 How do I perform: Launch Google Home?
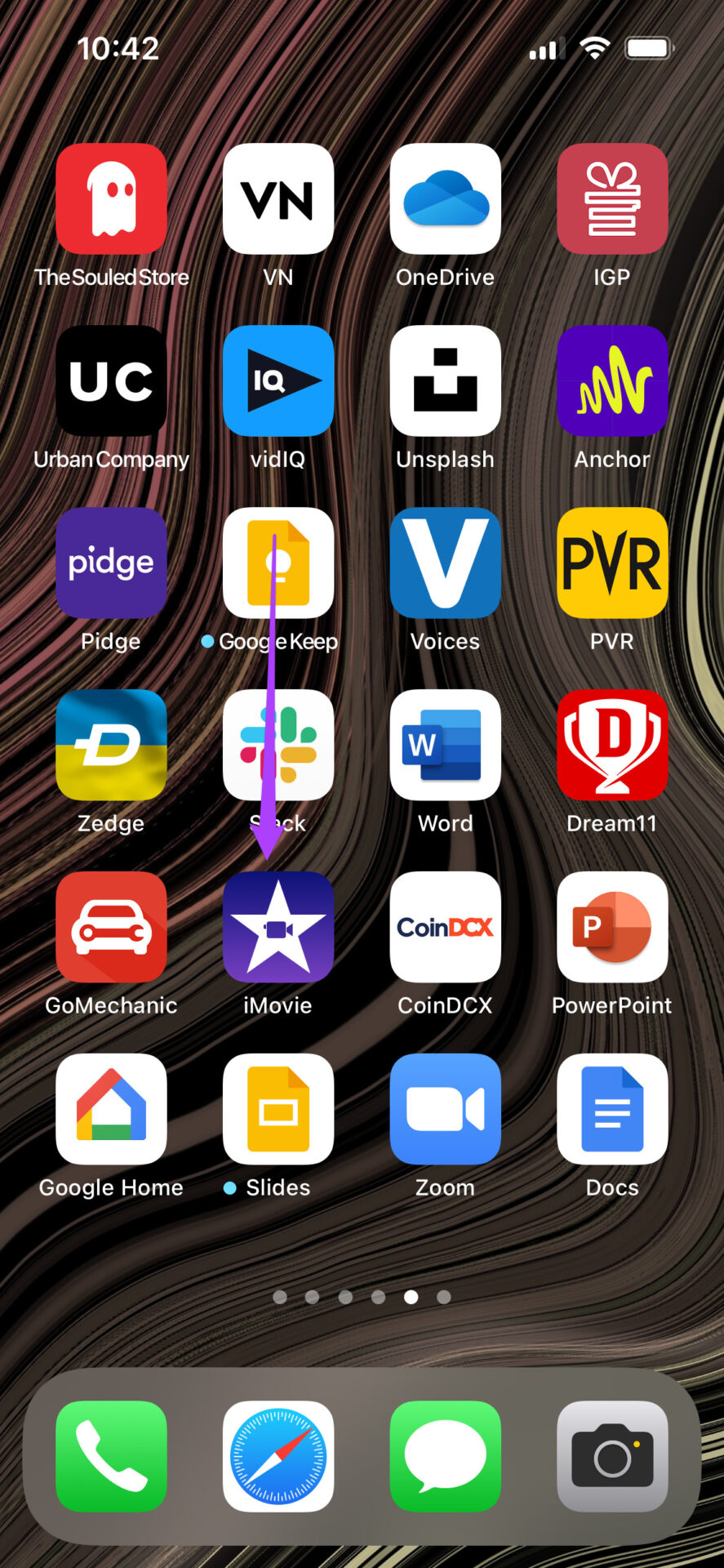tap(112, 1109)
